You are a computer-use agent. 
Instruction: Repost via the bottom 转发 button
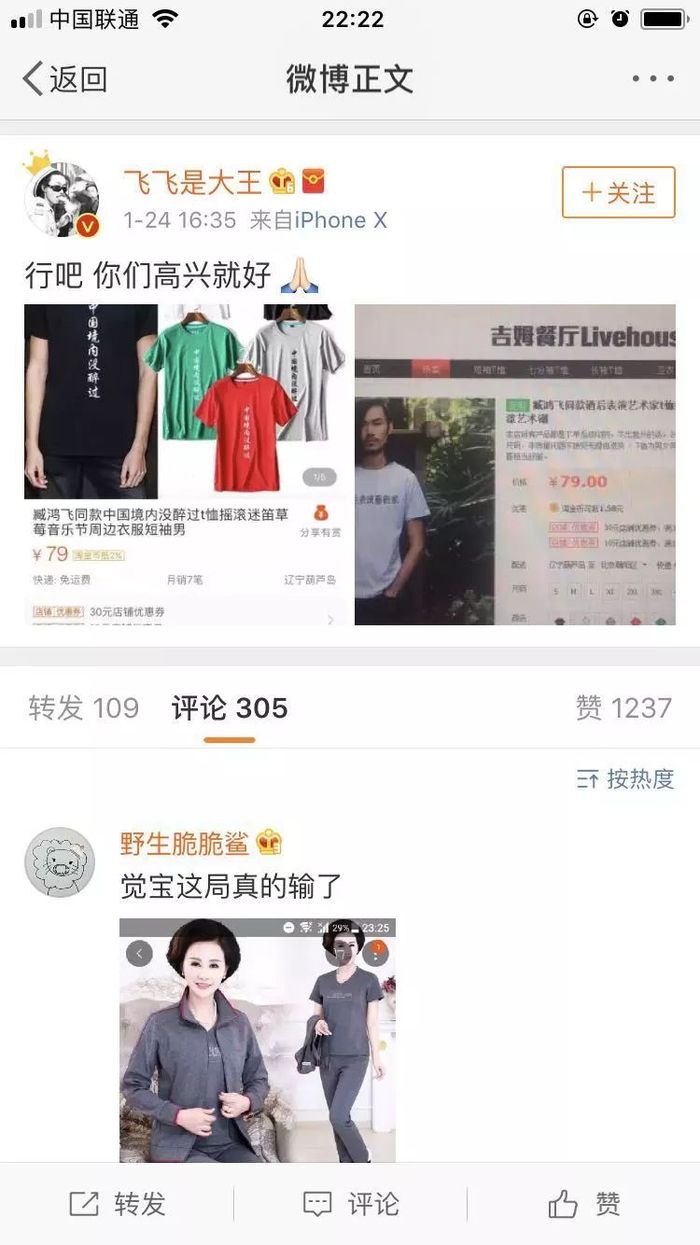(117, 1204)
